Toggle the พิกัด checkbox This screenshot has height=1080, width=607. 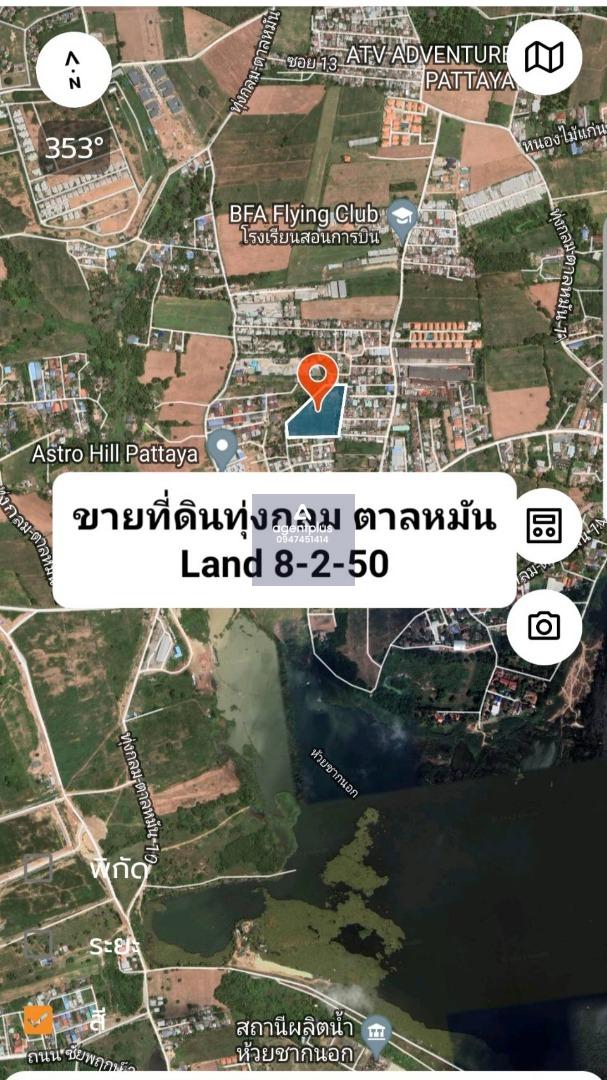tap(39, 868)
